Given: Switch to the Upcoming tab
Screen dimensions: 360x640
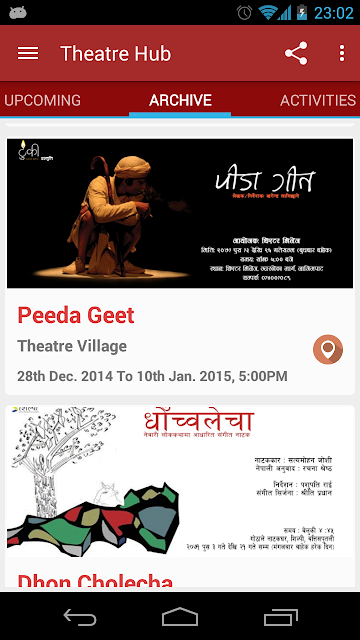Looking at the screenshot, I should pos(42,100).
